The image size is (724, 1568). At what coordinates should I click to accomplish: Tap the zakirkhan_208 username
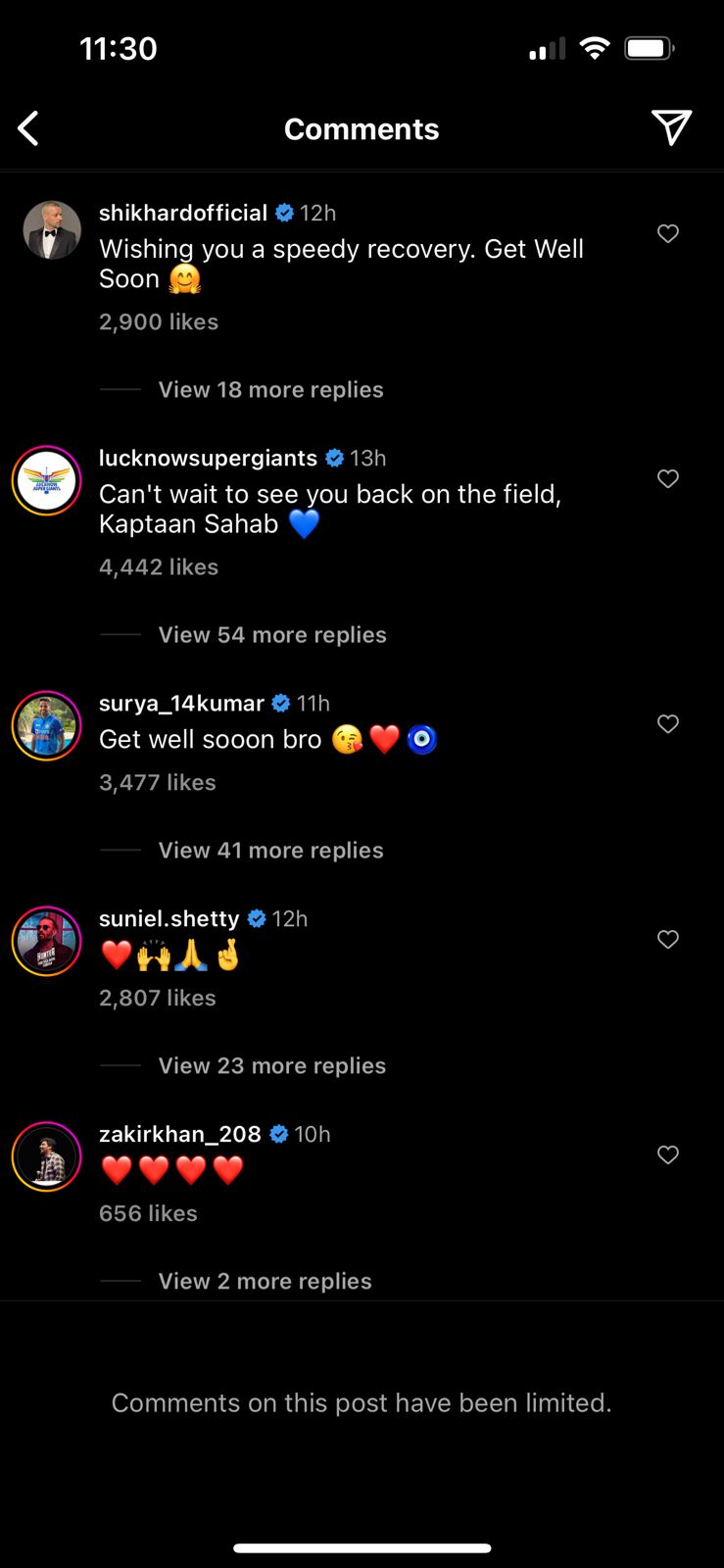click(x=179, y=1134)
